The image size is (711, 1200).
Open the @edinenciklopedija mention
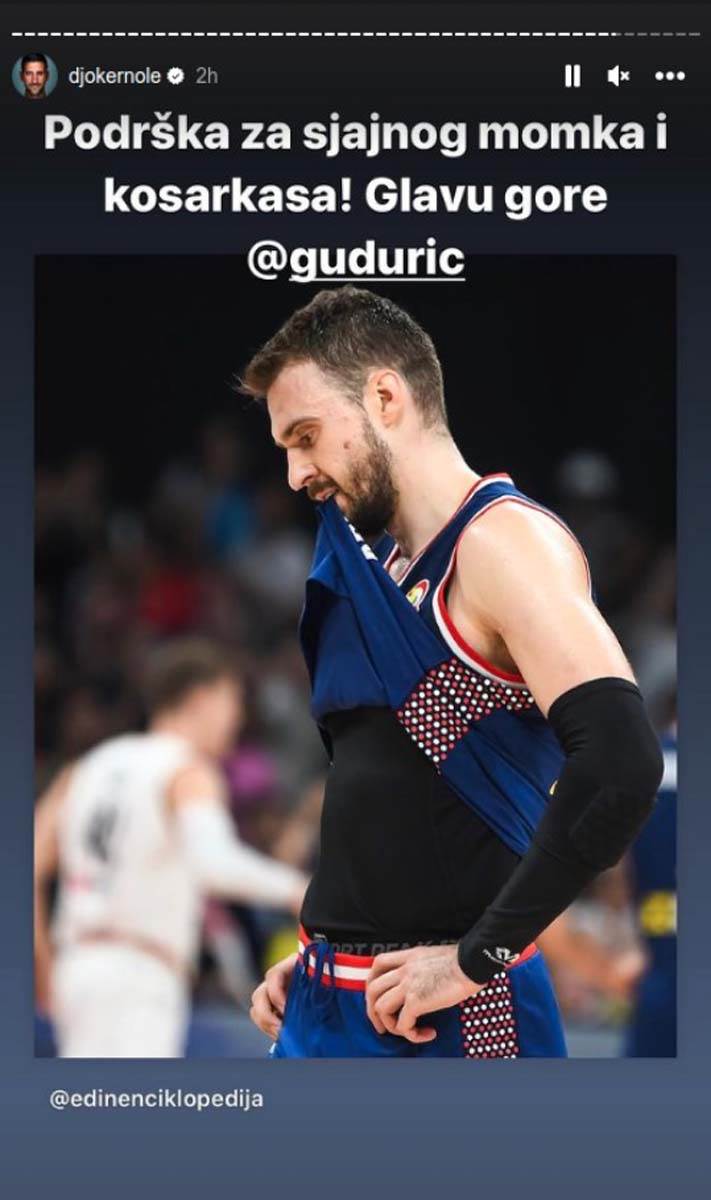pos(156,1099)
